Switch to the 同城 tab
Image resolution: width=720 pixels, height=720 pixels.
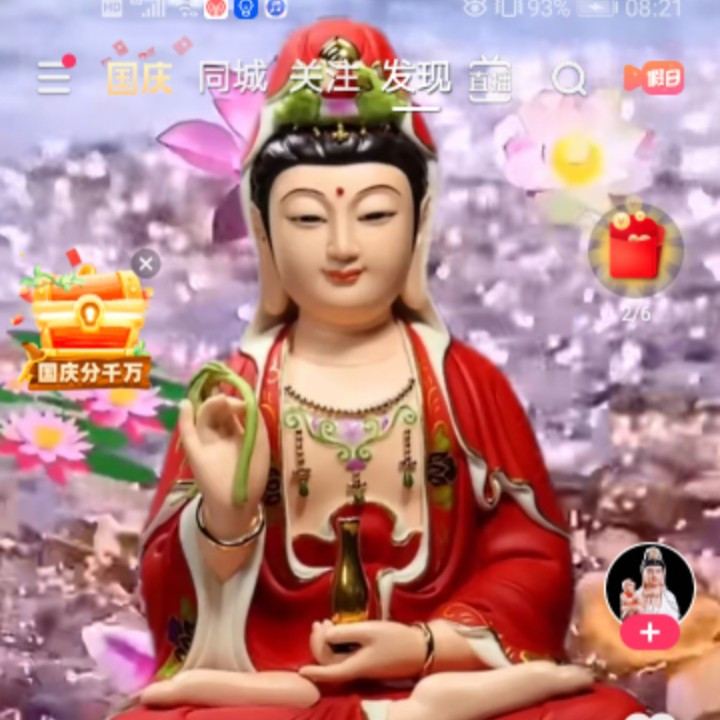(232, 78)
